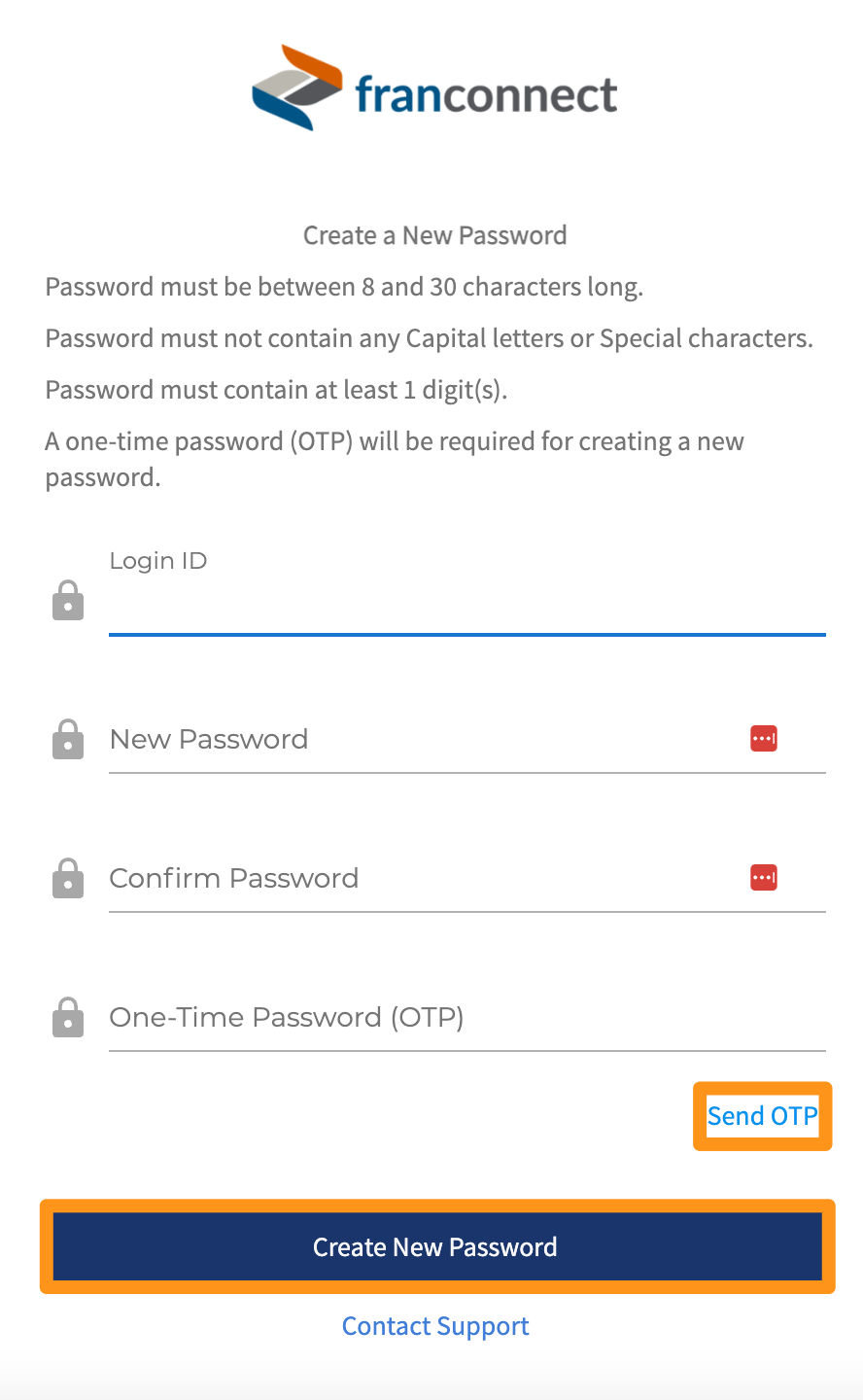Viewport: 863px width, 1400px height.
Task: Open the Contact Support link
Action: pyautogui.click(x=435, y=1326)
